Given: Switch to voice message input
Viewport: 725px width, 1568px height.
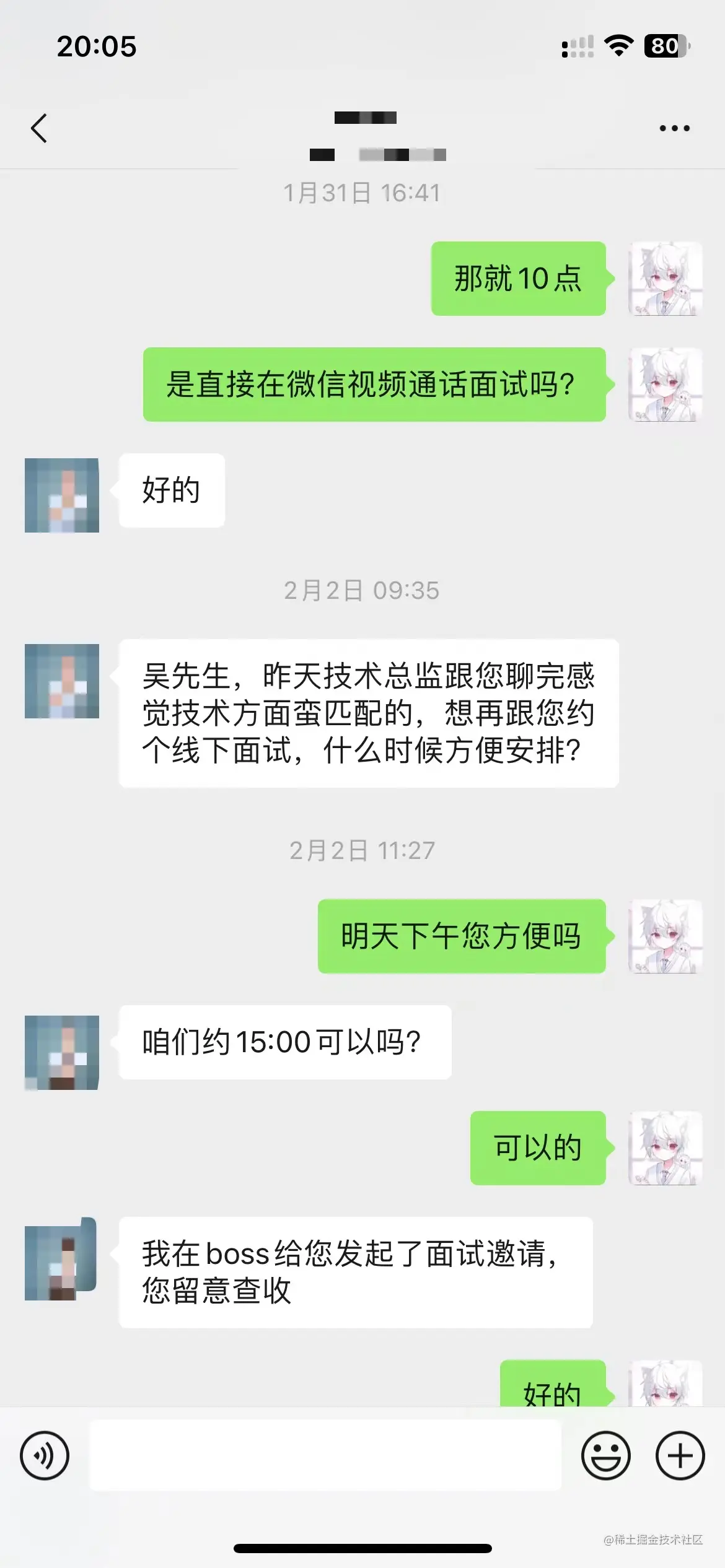Looking at the screenshot, I should [45, 1455].
